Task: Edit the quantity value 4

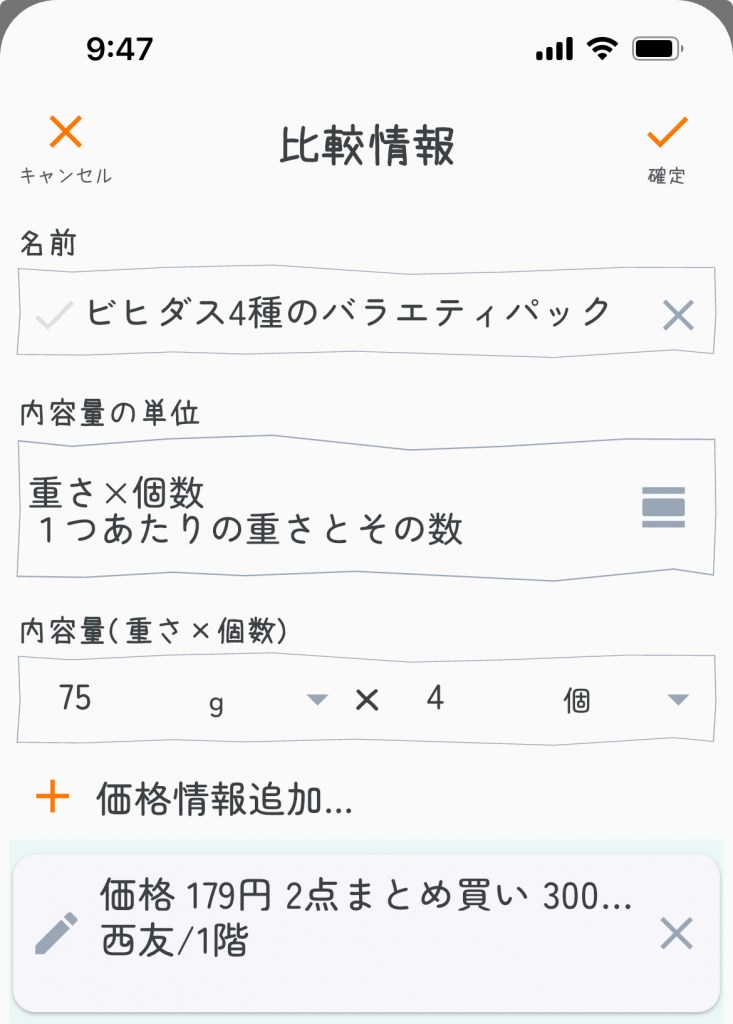Action: [470, 699]
